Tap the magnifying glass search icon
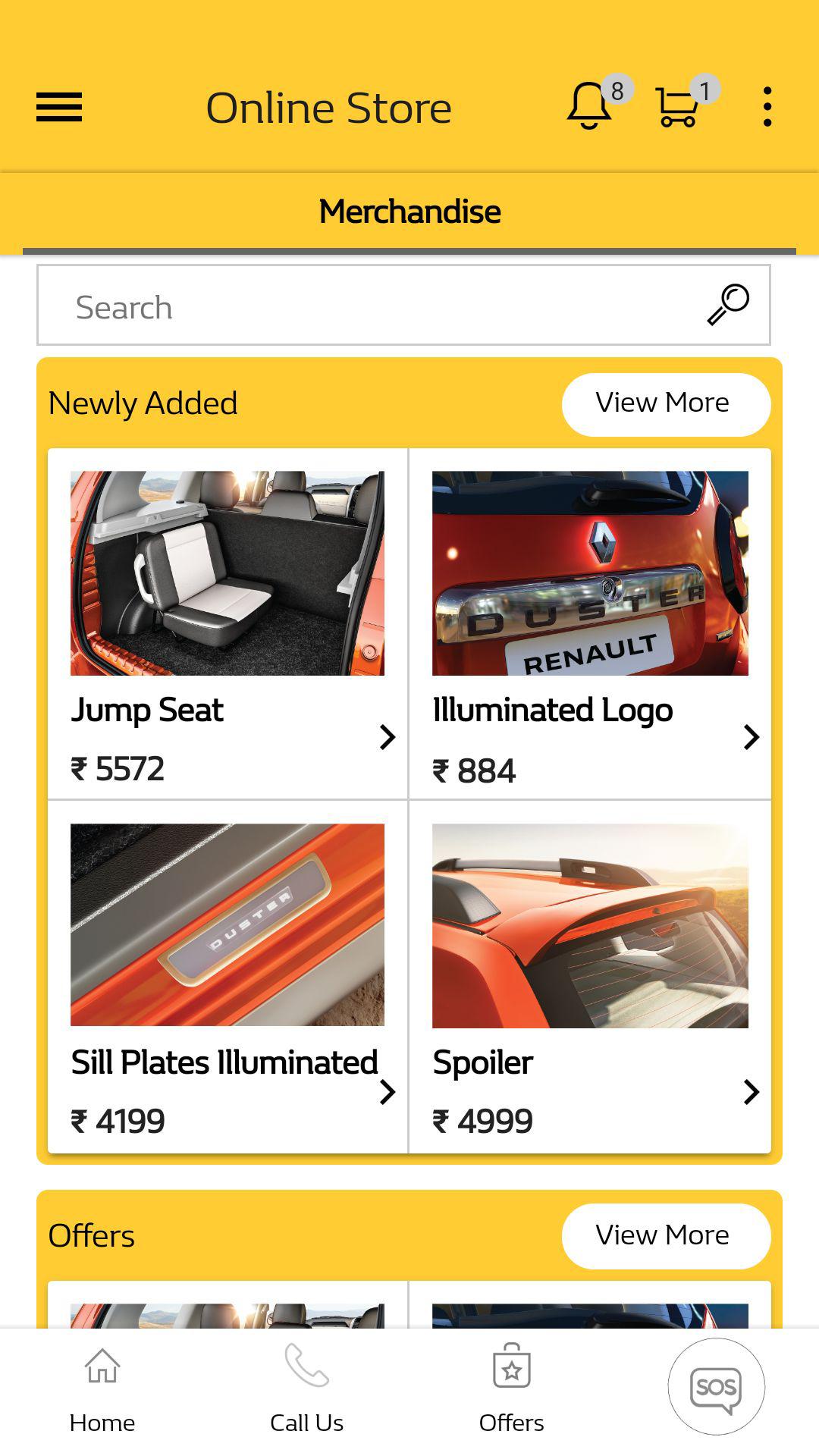819x1456 pixels. click(728, 305)
